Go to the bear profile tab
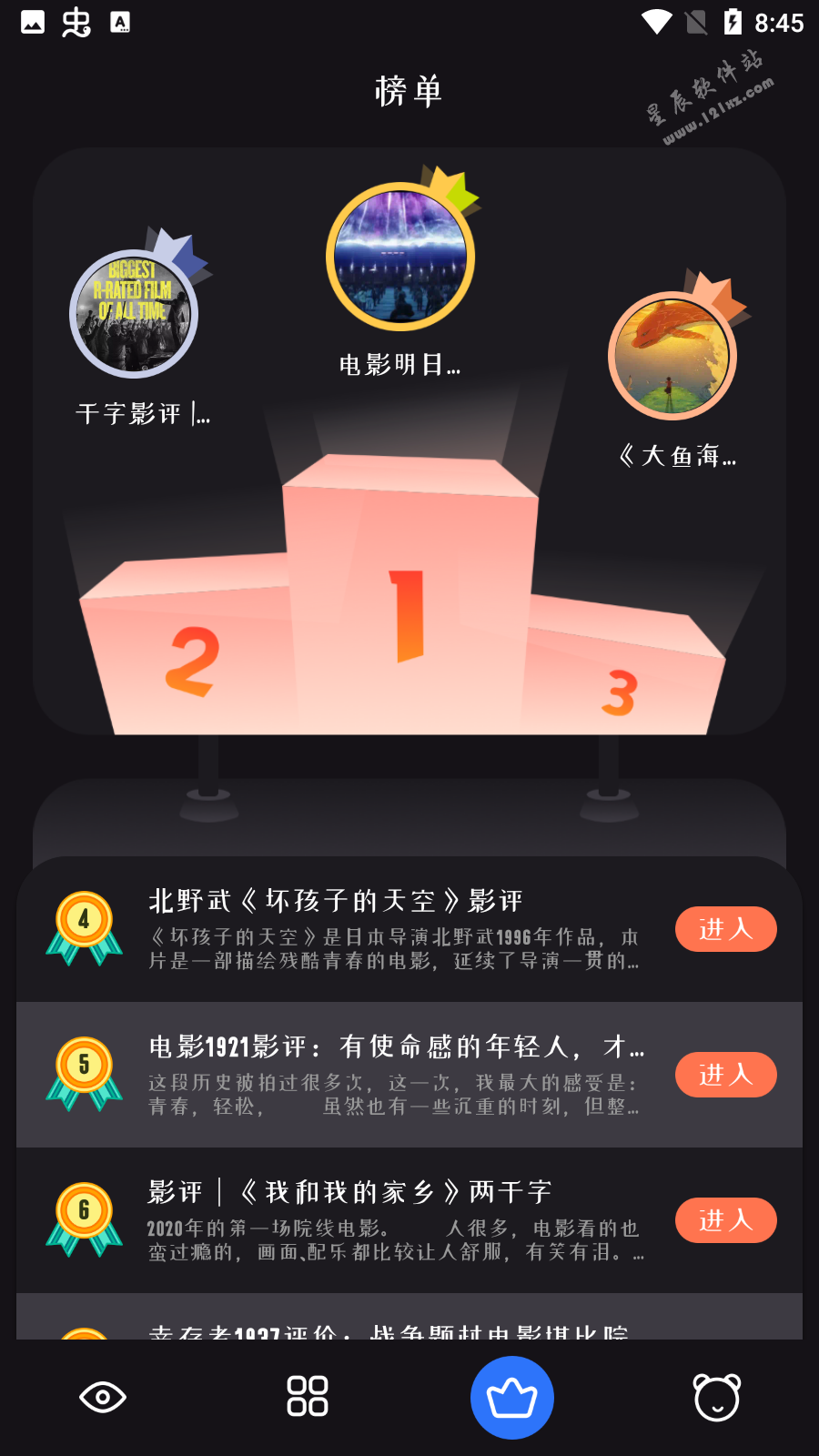This screenshot has height=1456, width=819. [717, 1397]
